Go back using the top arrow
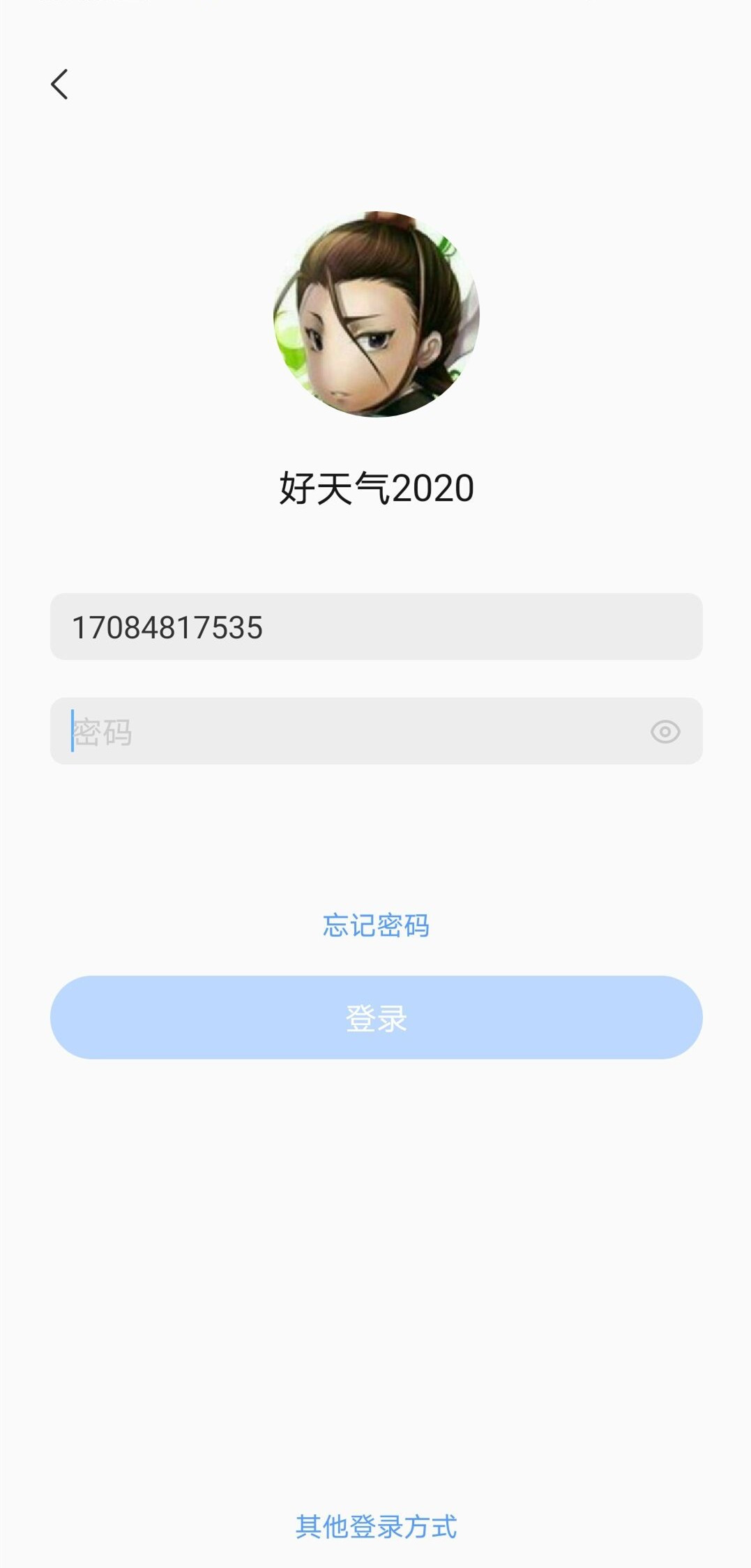 [60, 84]
